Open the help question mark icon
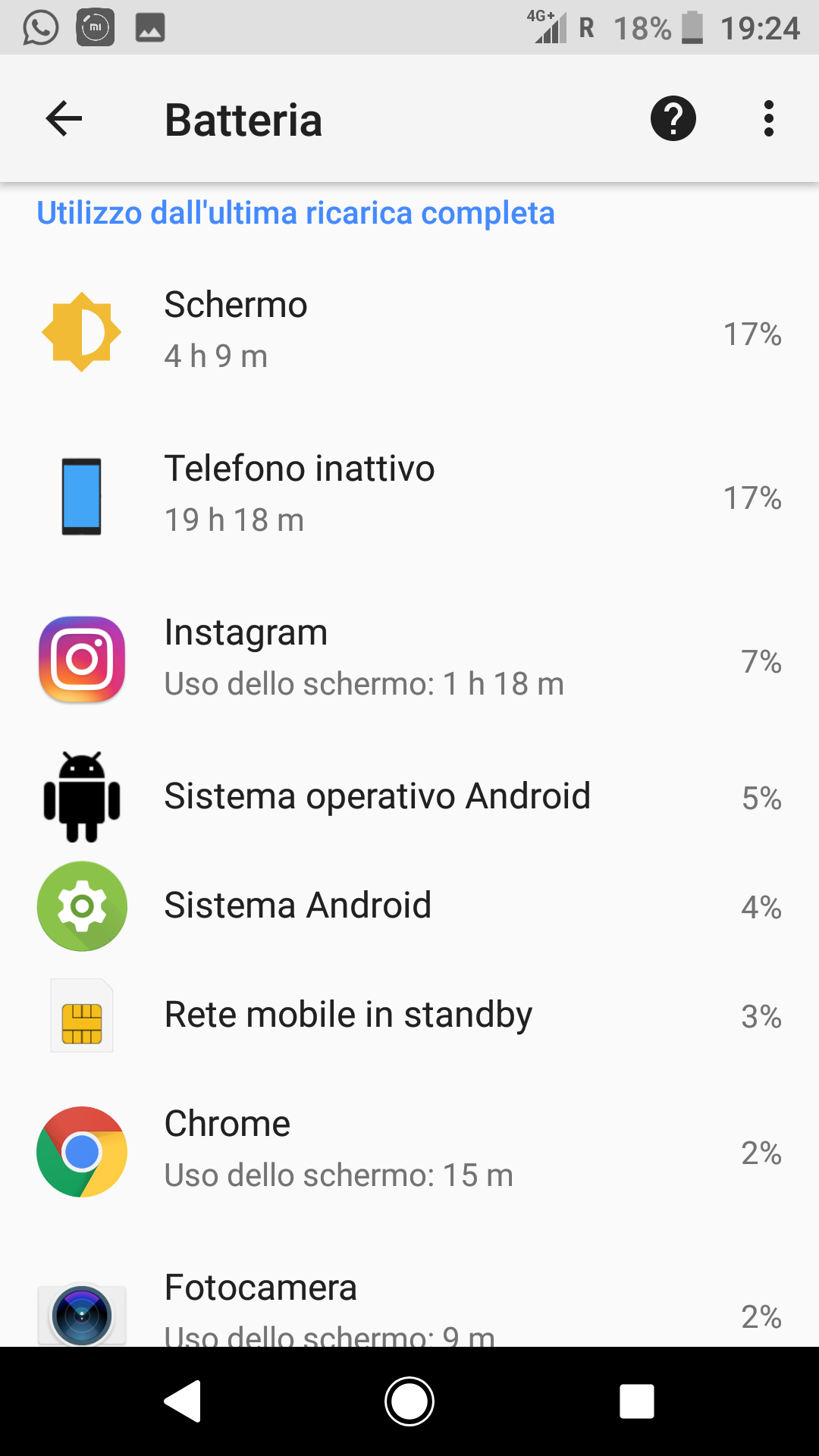 pos(673,119)
